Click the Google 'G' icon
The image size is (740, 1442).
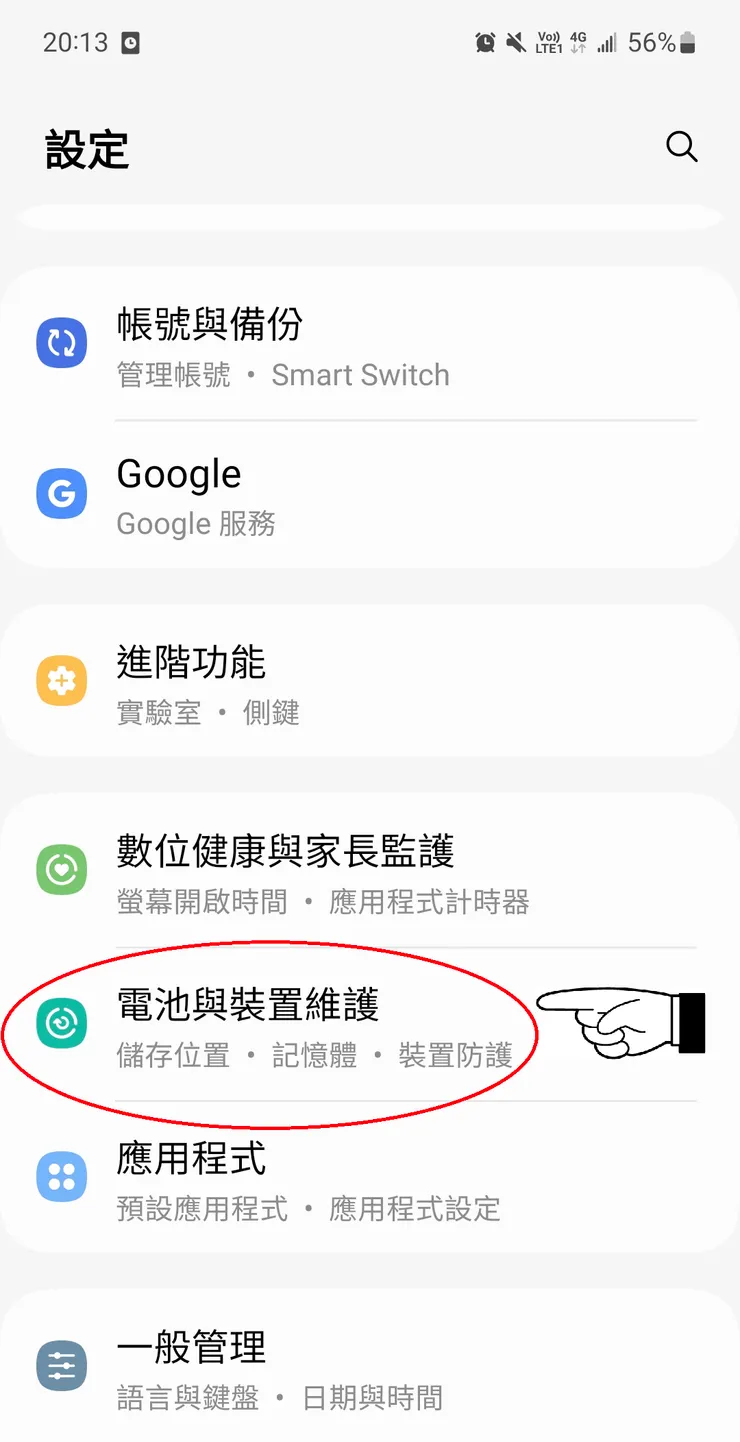[61, 493]
